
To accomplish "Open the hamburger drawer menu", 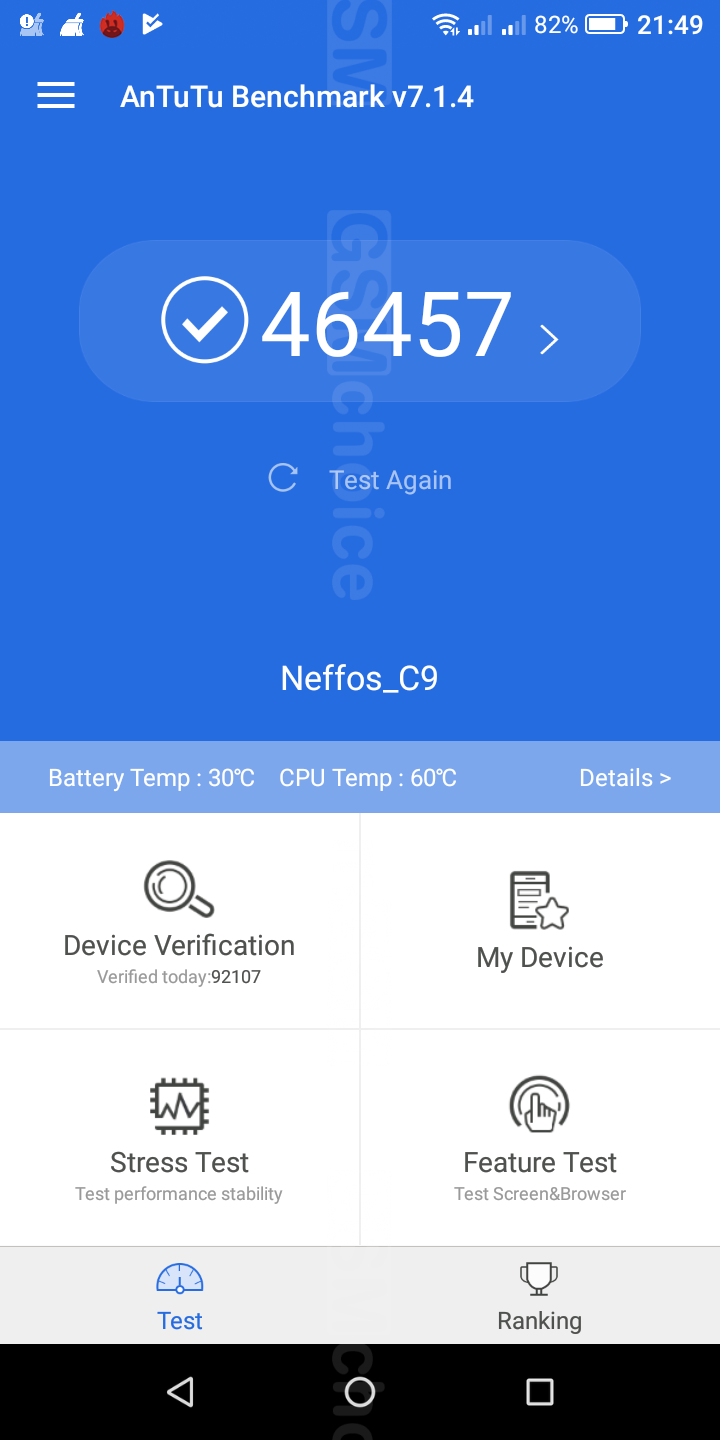I will (56, 96).
